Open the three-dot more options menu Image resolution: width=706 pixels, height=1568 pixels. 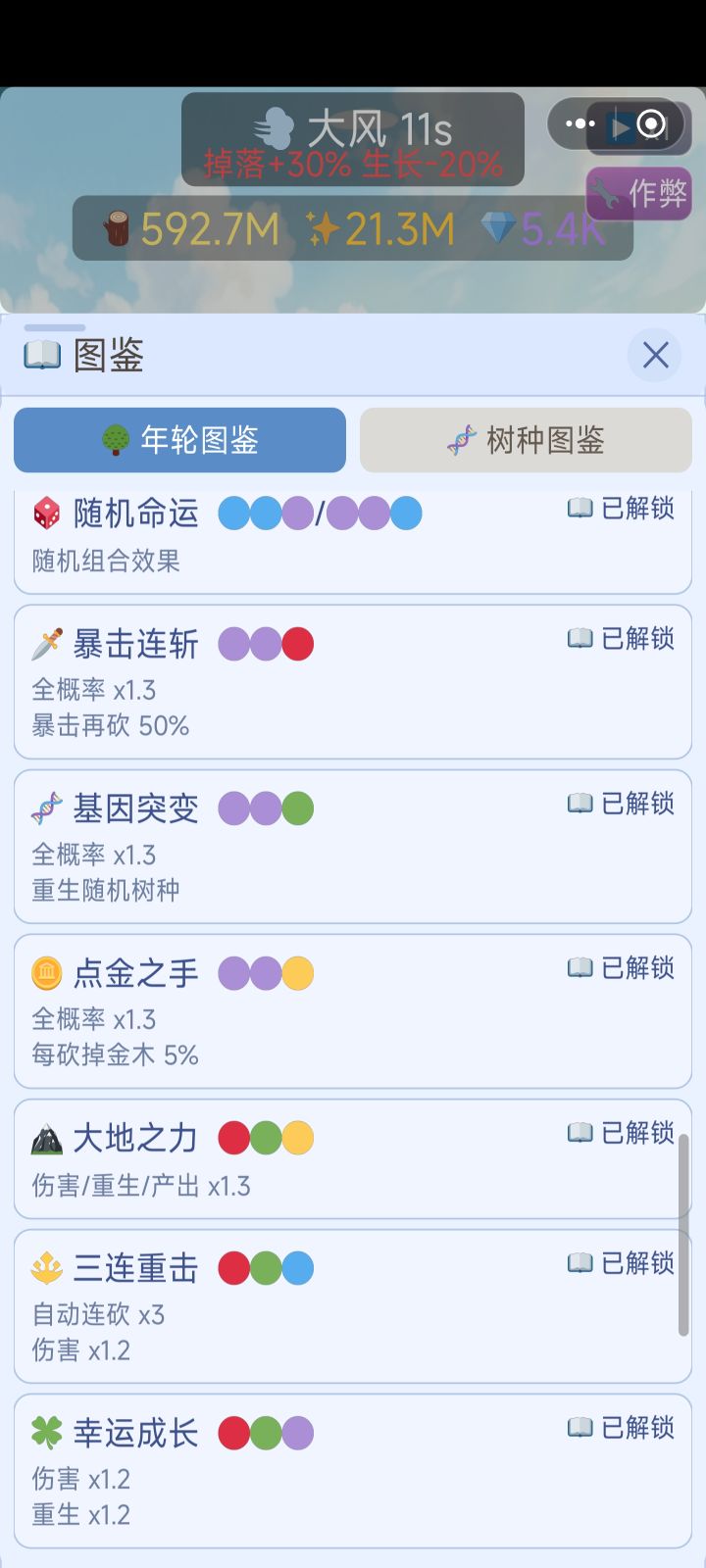[580, 123]
